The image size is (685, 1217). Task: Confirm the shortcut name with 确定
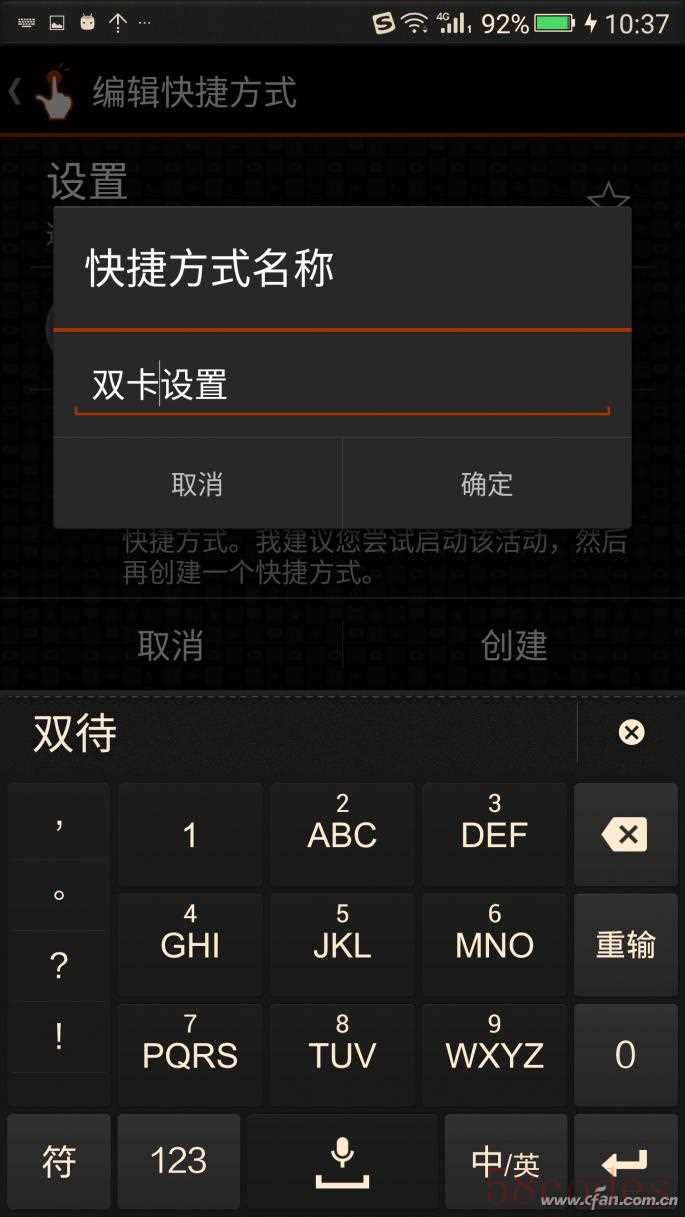487,484
